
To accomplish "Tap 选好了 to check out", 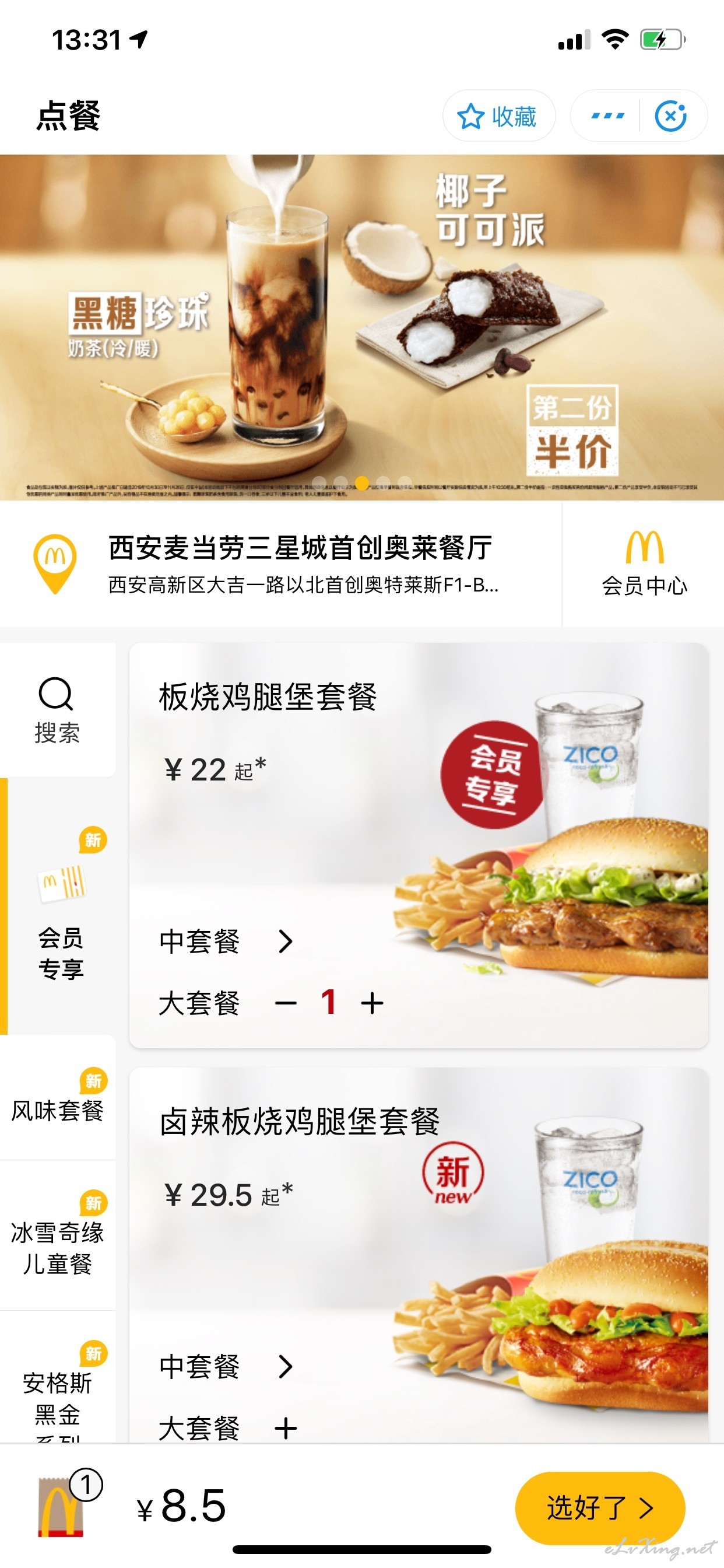I will (600, 1508).
